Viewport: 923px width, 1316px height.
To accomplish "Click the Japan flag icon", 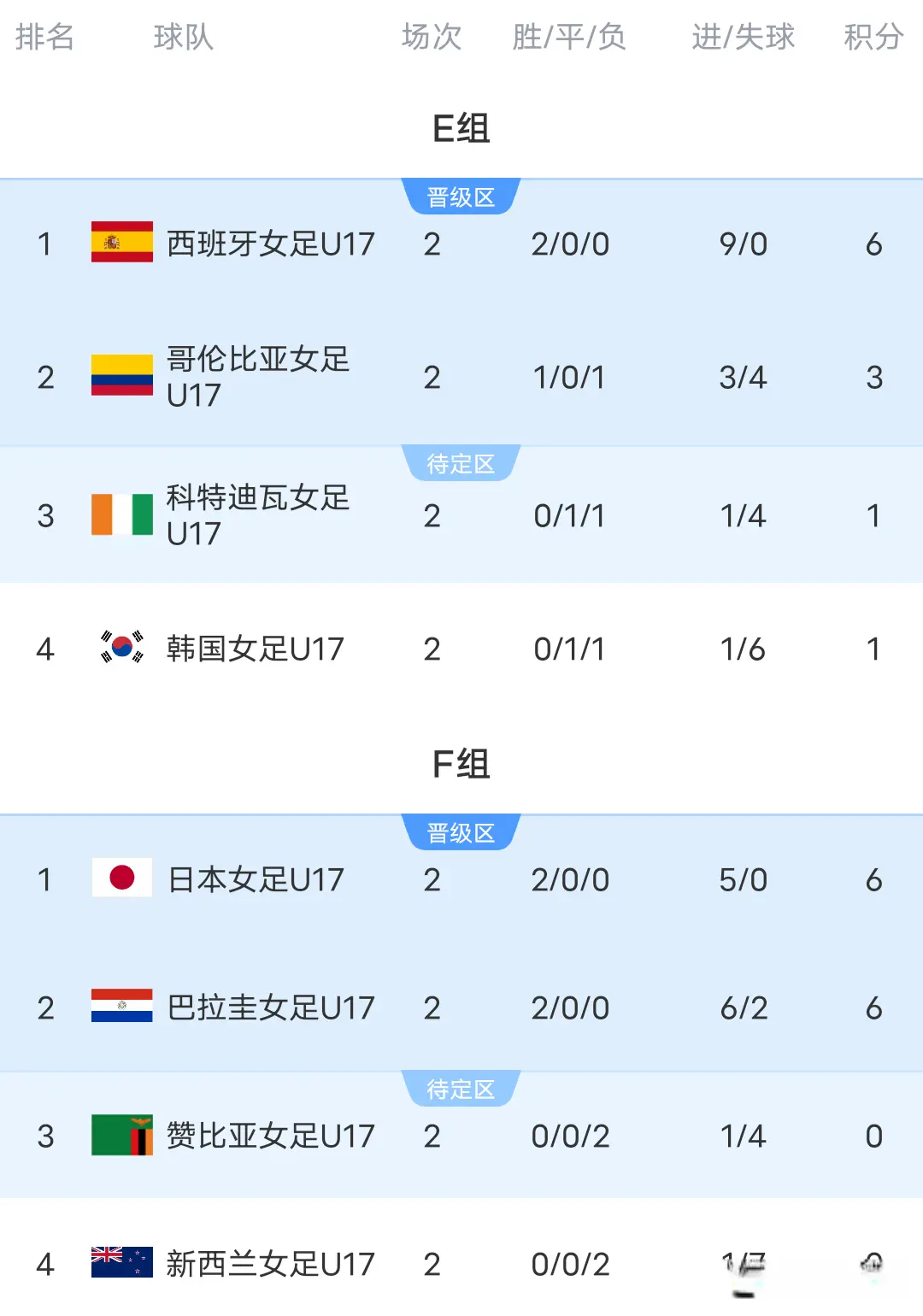I will 121,879.
